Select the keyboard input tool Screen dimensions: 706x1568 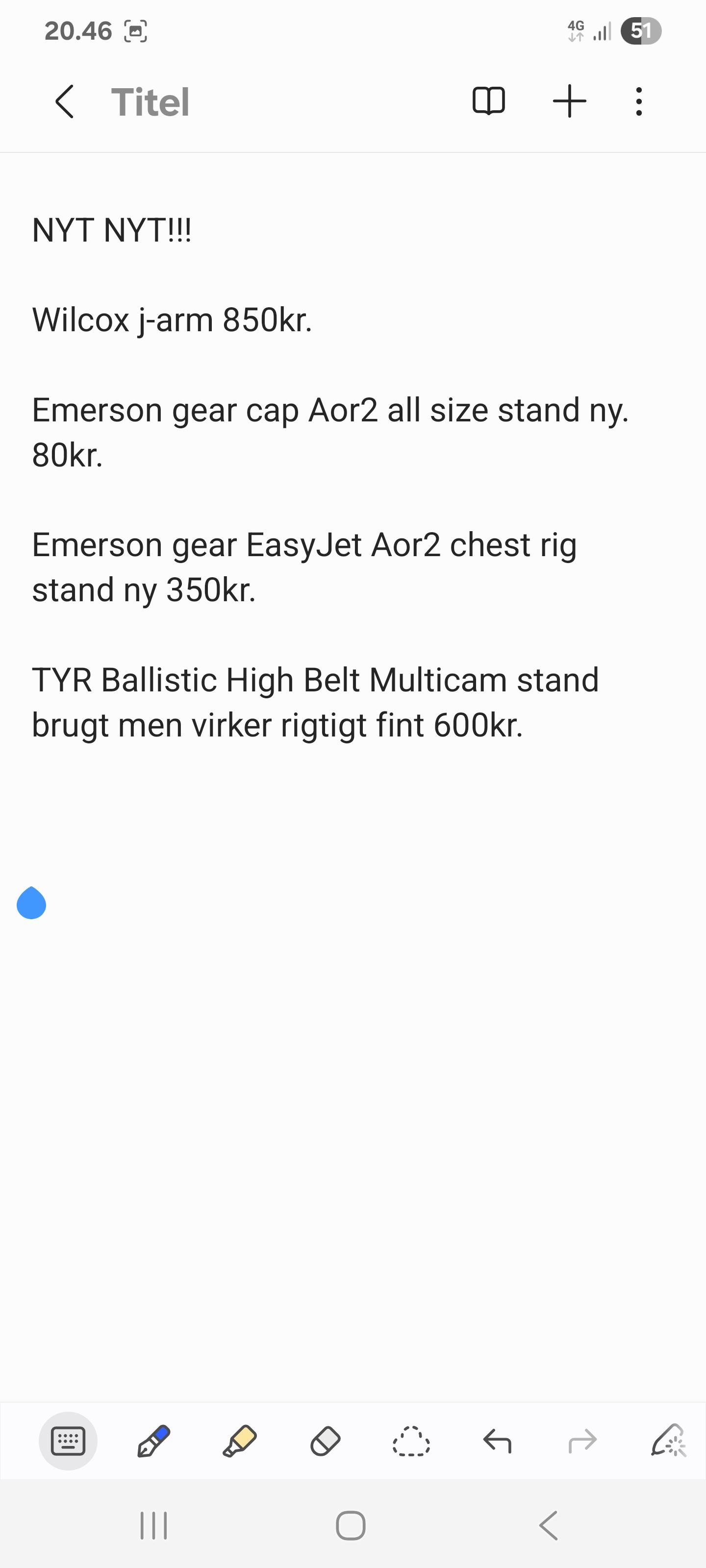[68, 1441]
